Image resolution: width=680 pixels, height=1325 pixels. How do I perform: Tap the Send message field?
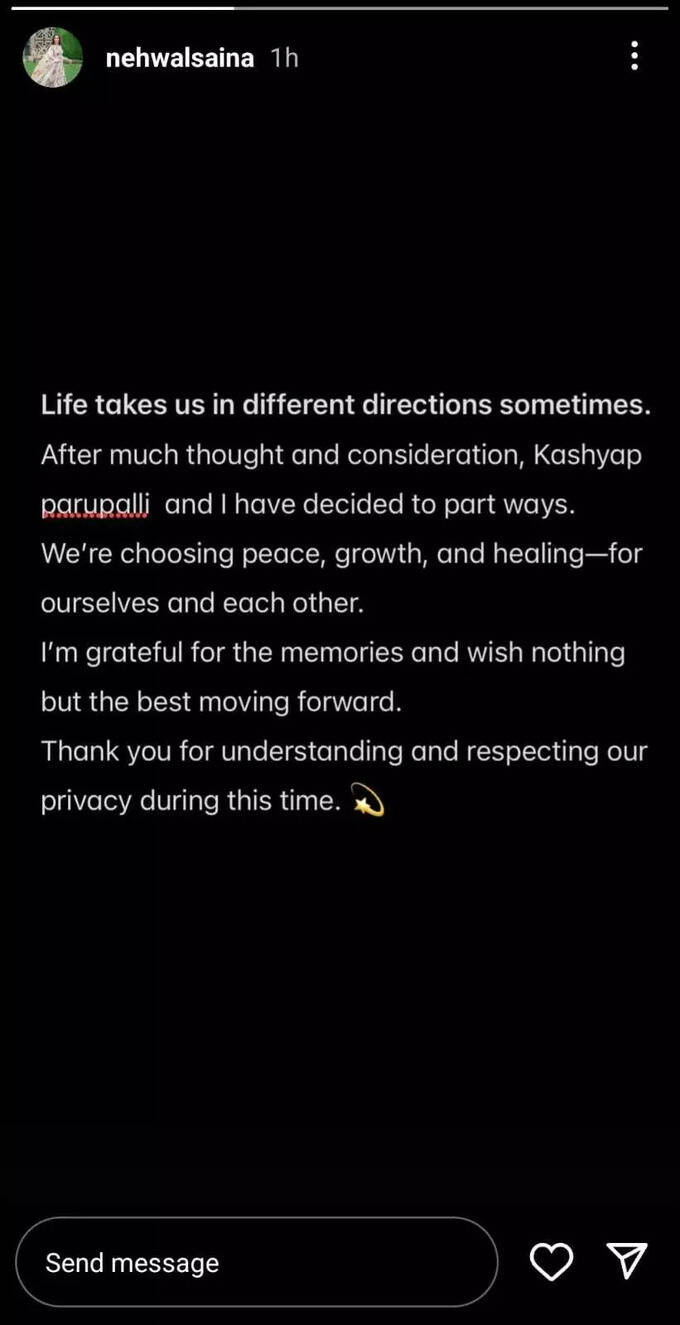(256, 1262)
